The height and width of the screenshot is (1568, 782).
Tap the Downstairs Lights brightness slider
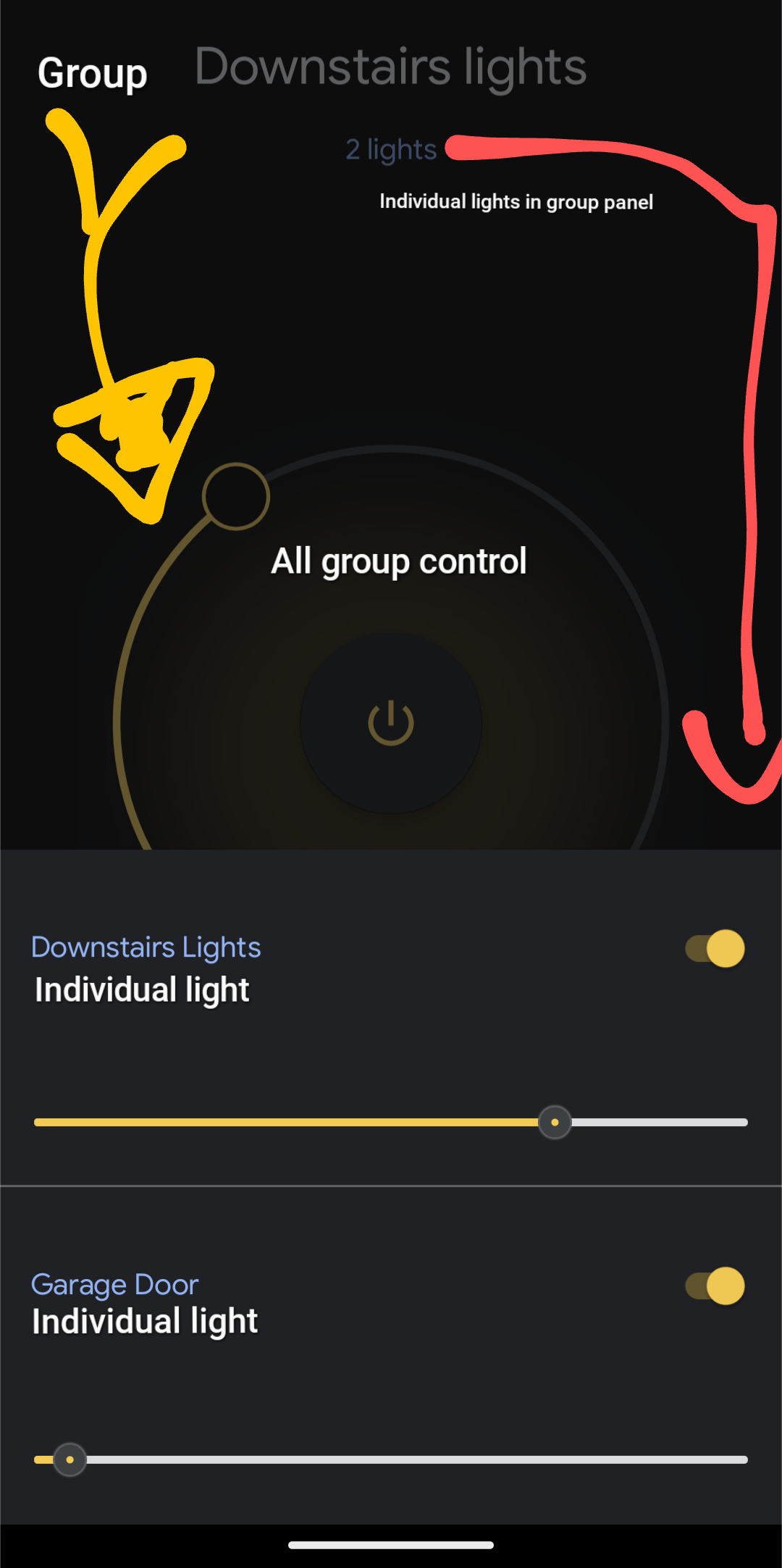[x=391, y=1122]
